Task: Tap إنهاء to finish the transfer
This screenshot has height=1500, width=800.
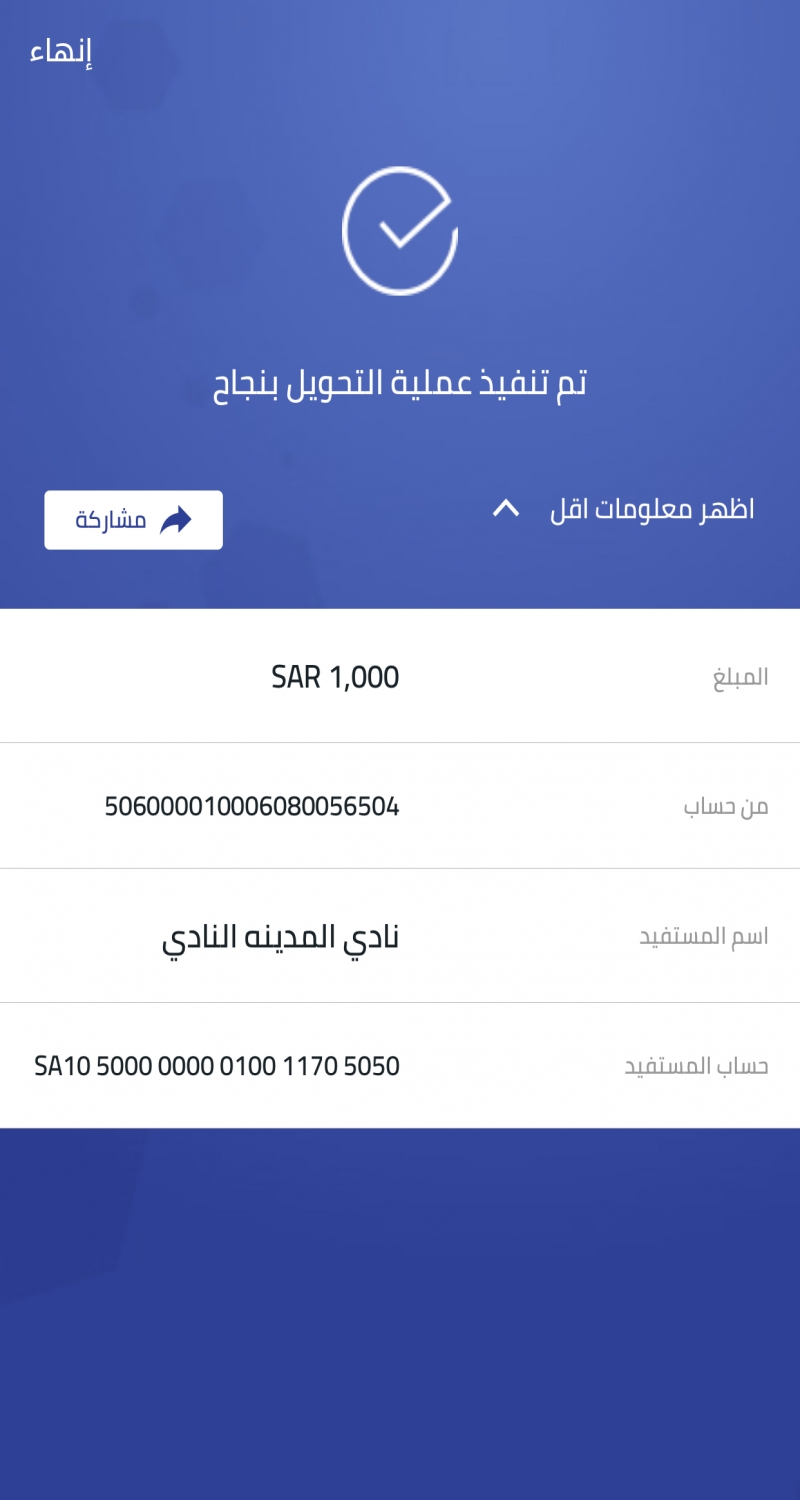Action: 61,51
